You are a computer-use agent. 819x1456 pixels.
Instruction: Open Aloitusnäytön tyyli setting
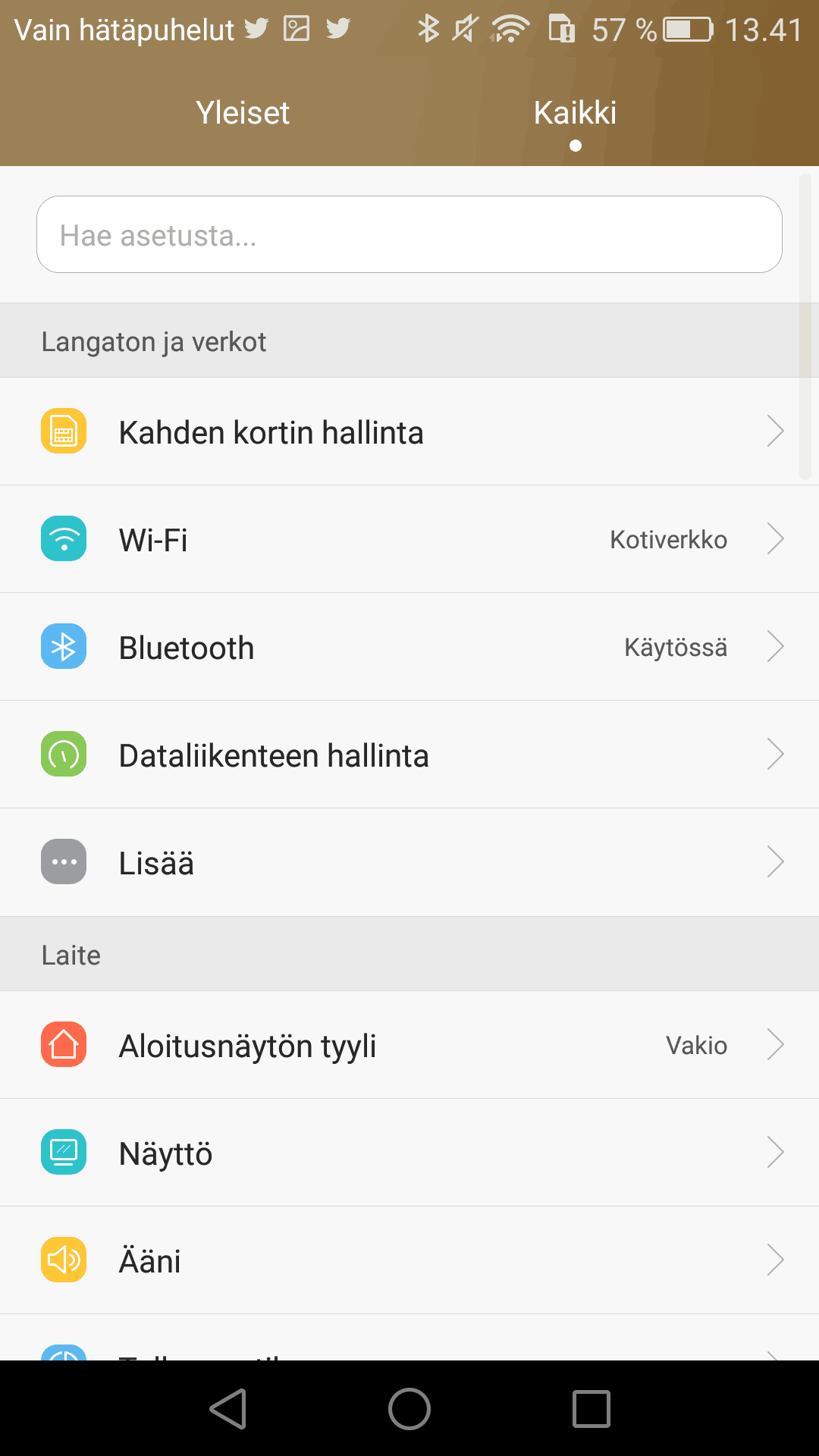[409, 1045]
